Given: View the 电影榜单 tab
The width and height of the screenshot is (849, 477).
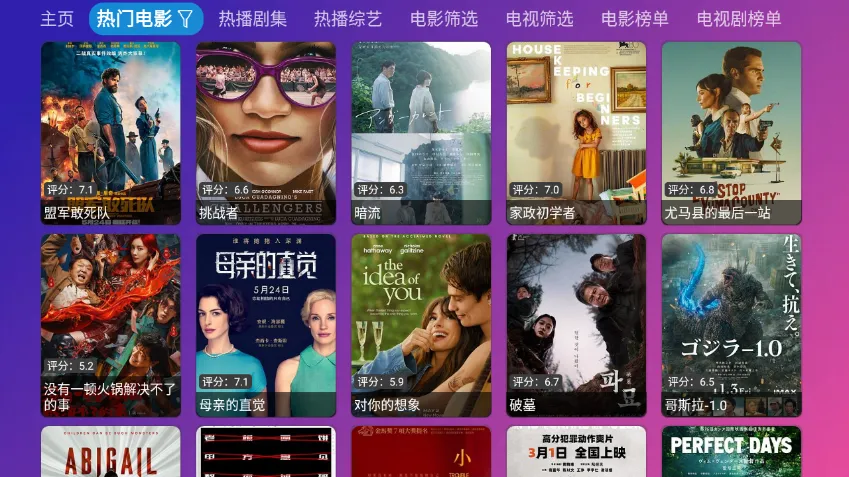Looking at the screenshot, I should (x=635, y=19).
